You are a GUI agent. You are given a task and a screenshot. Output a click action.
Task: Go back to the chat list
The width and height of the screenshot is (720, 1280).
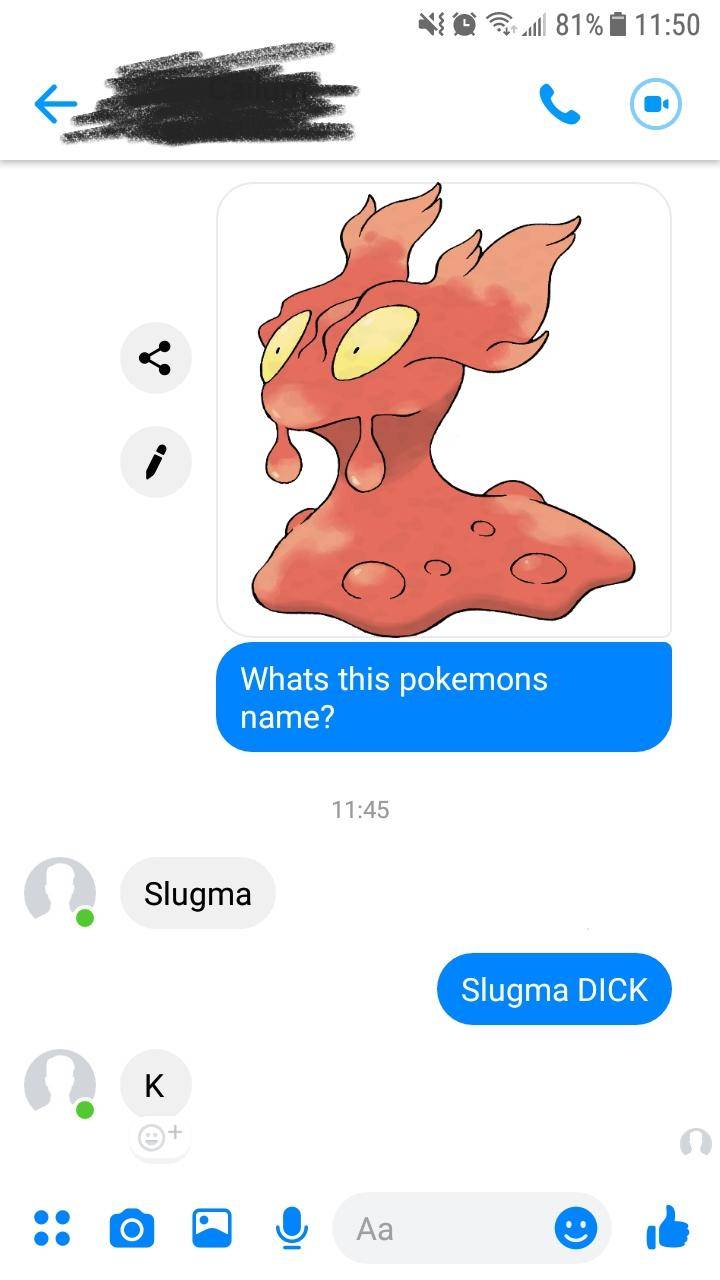click(53, 104)
